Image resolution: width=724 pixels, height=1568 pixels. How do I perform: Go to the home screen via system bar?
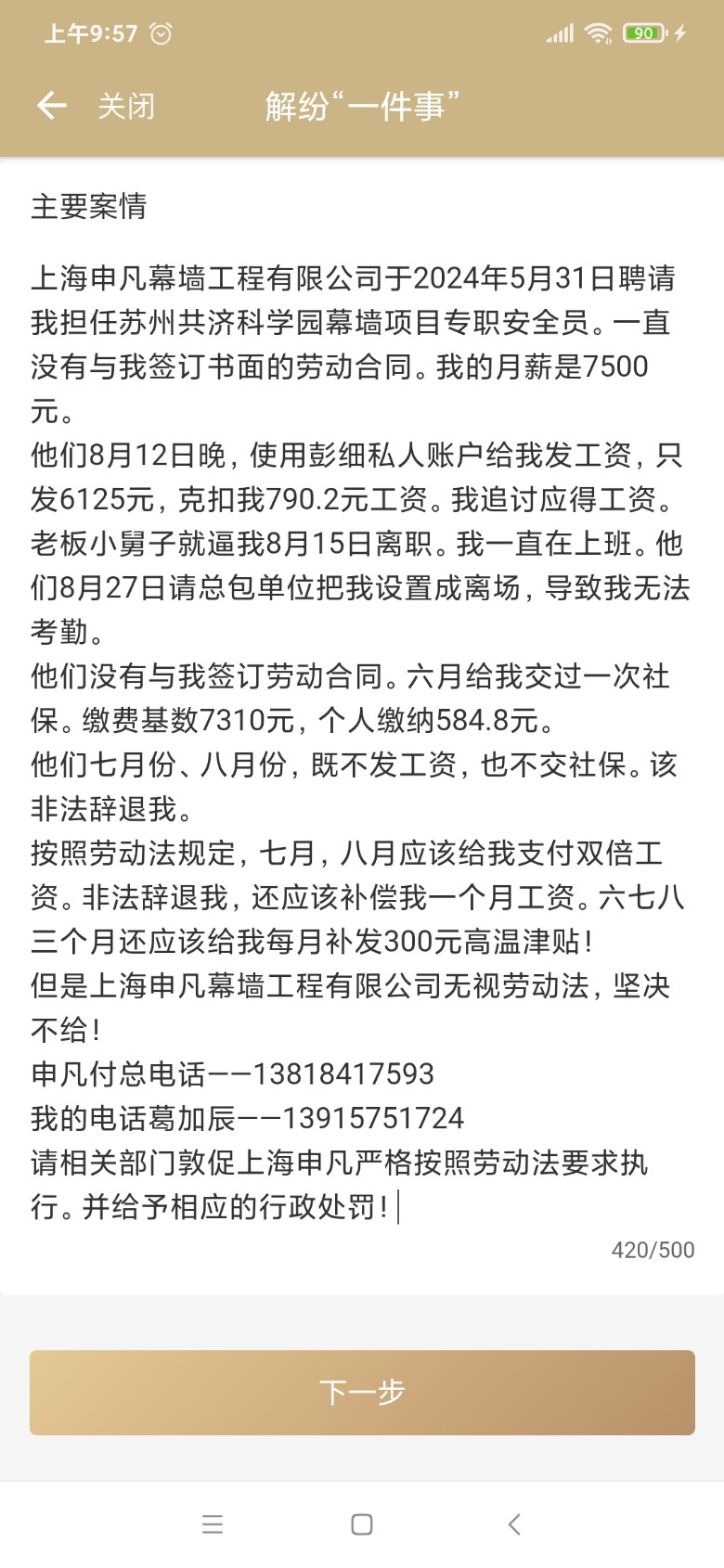coord(362,1524)
